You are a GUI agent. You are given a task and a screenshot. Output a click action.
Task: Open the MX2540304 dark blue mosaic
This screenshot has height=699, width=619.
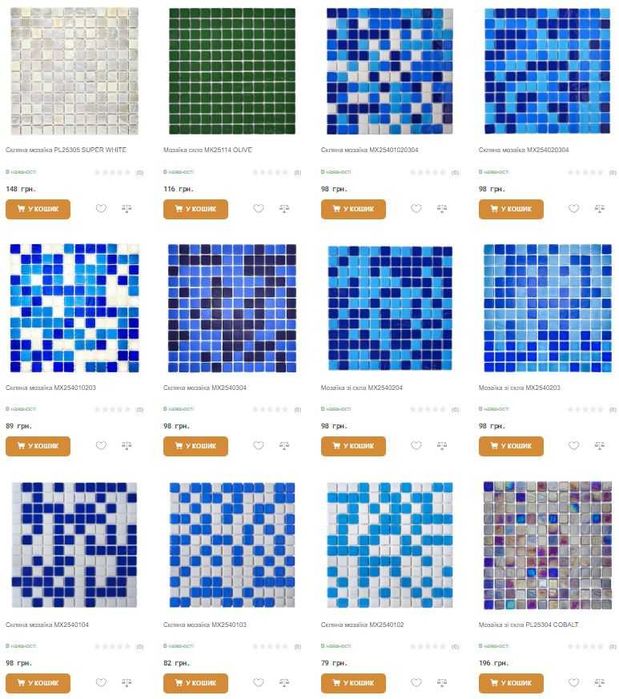[230, 308]
